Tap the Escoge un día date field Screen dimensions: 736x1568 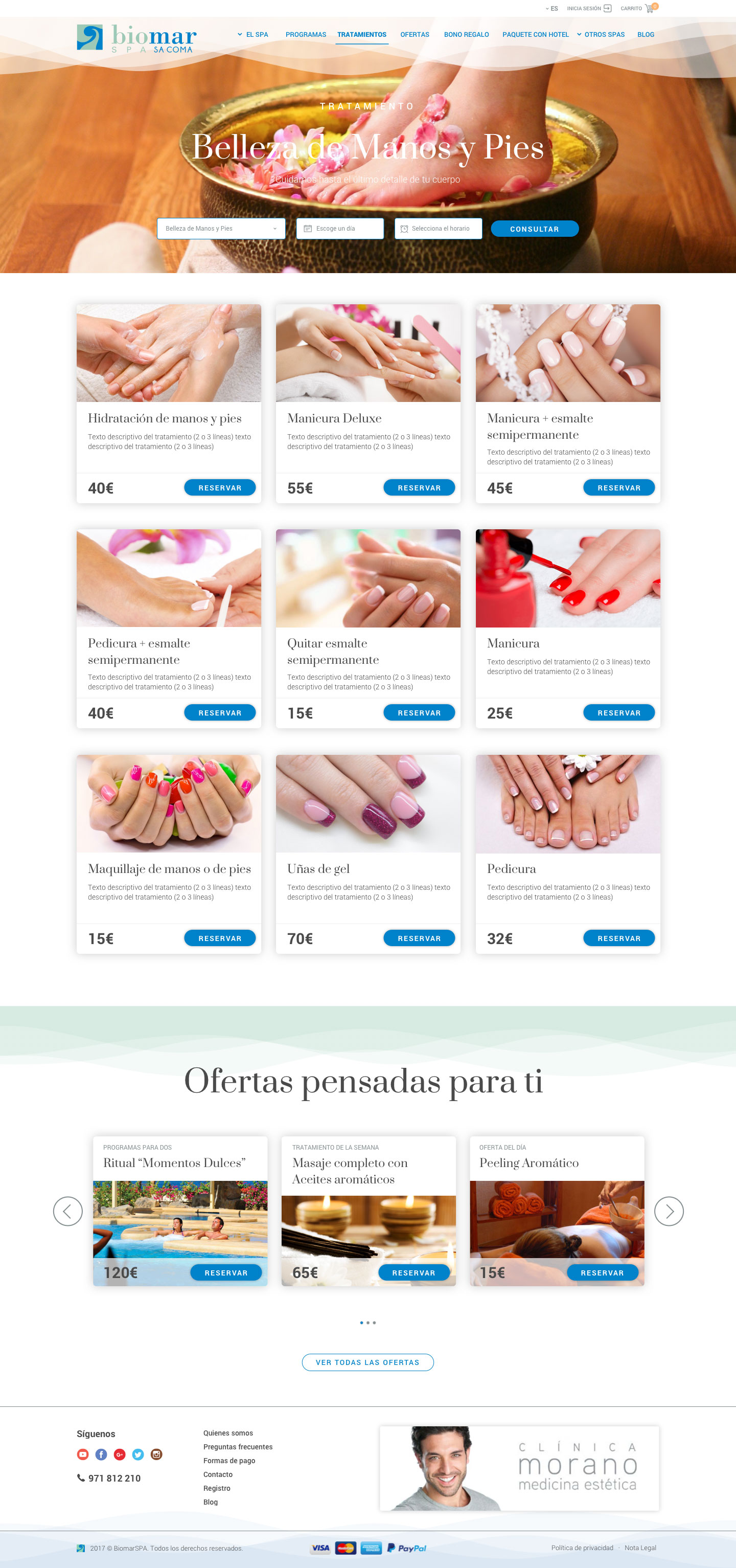(339, 229)
